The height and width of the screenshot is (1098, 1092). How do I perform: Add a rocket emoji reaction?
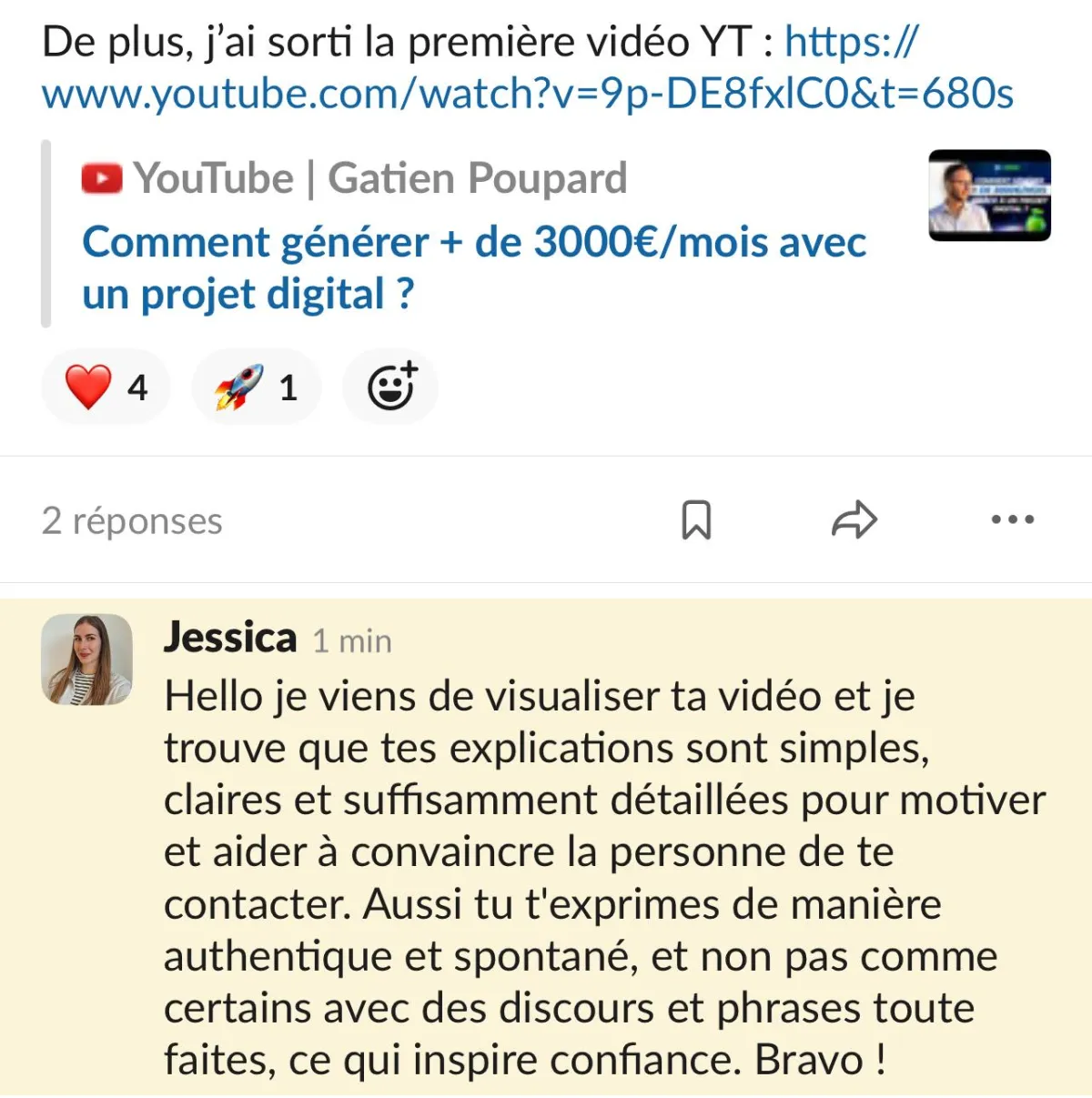256,388
